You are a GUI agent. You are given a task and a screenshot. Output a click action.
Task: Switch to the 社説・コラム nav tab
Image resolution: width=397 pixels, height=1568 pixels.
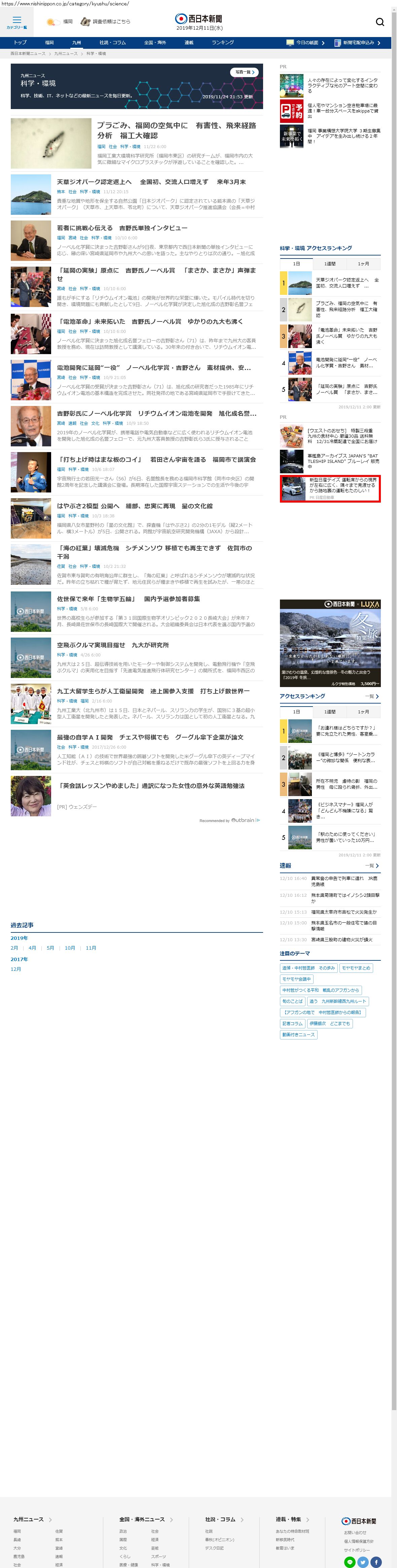click(112, 43)
